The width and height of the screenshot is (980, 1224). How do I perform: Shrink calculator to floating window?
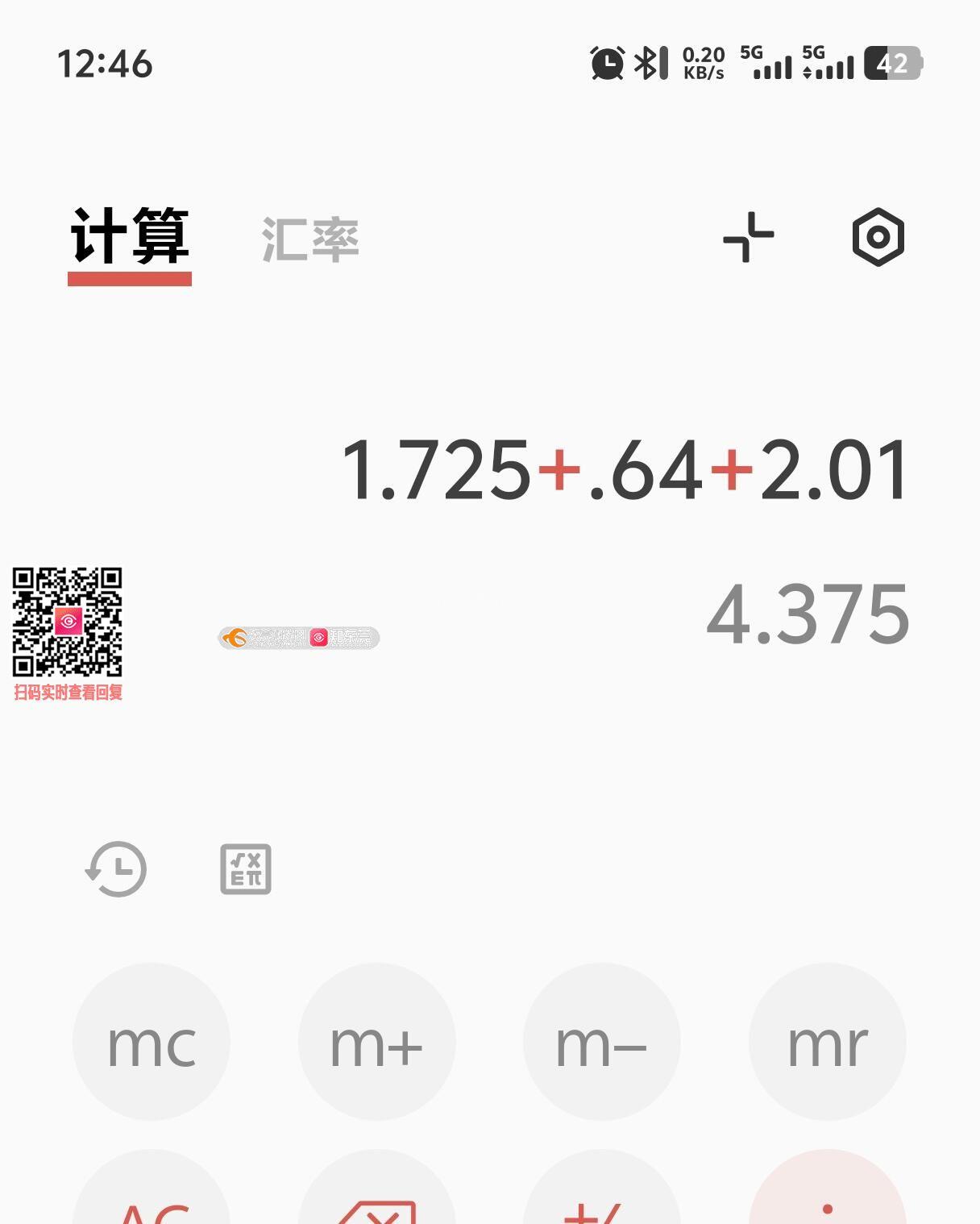pos(749,237)
